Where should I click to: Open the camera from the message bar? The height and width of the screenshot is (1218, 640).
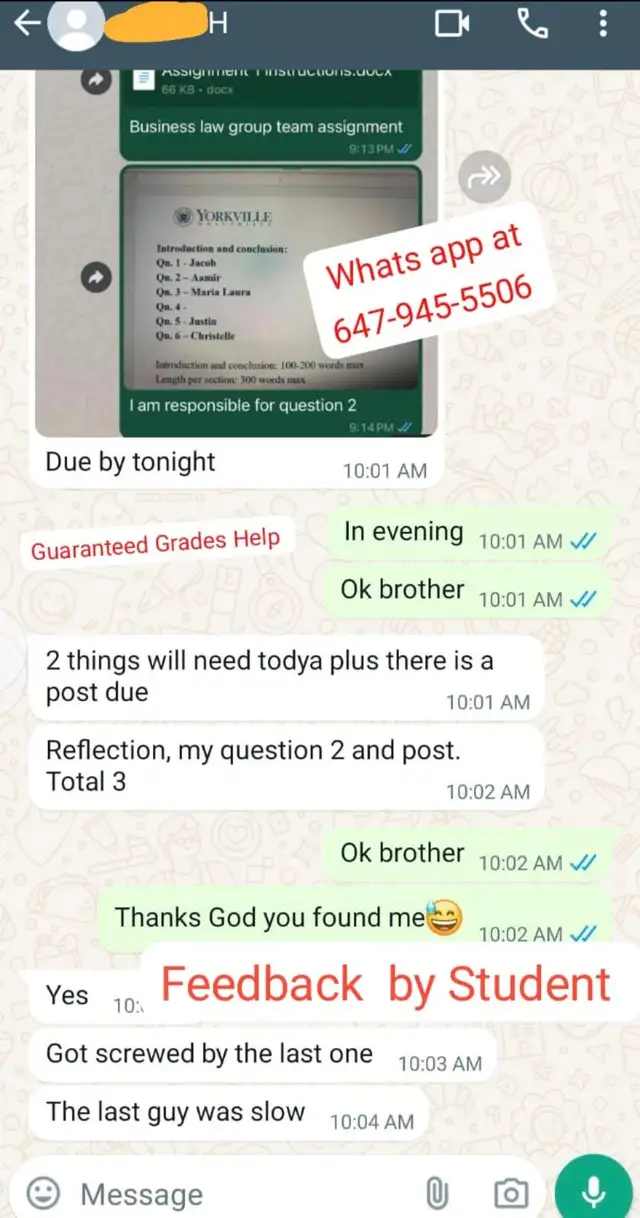(x=511, y=1193)
